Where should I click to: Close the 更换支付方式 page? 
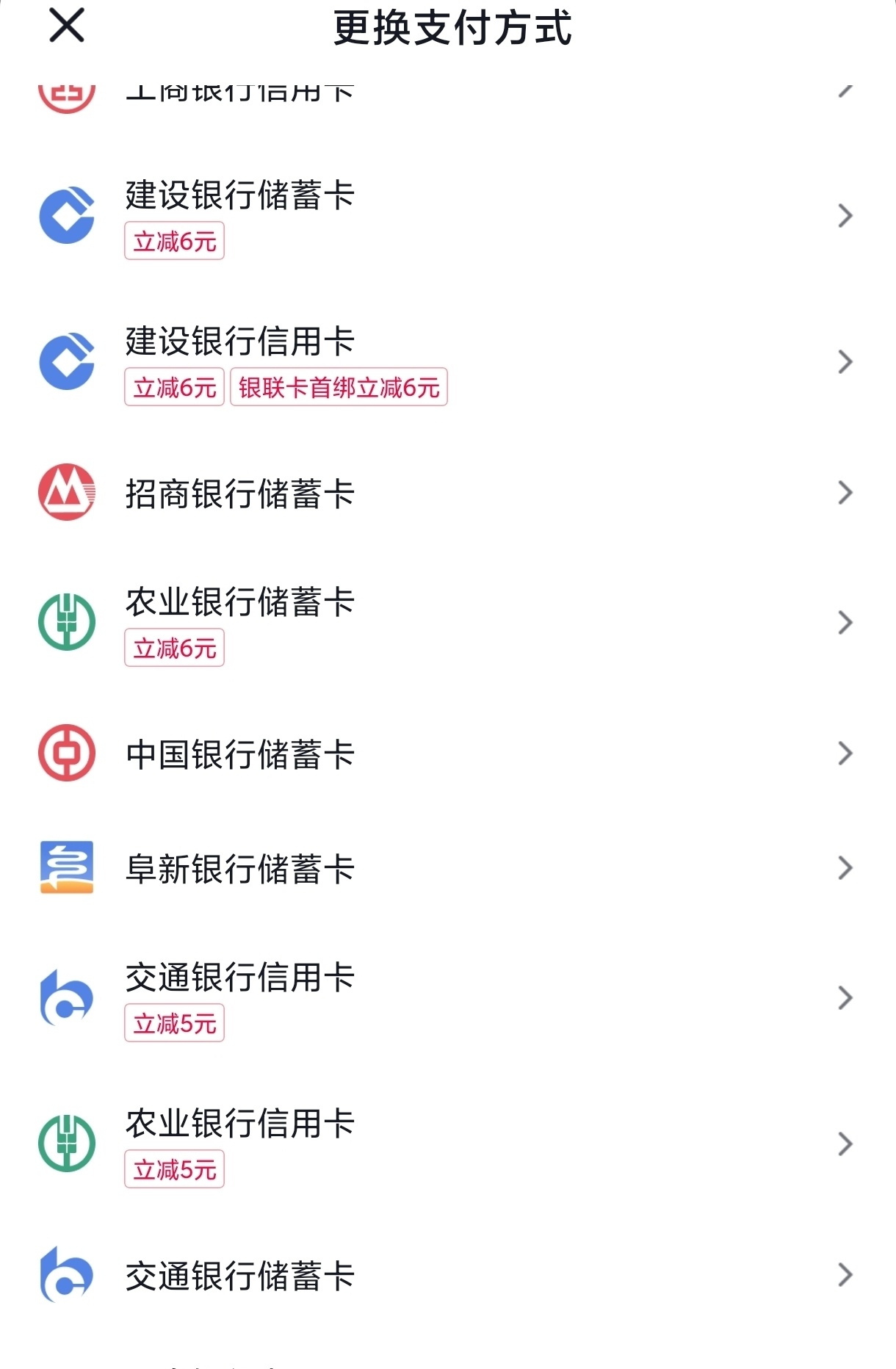(67, 26)
